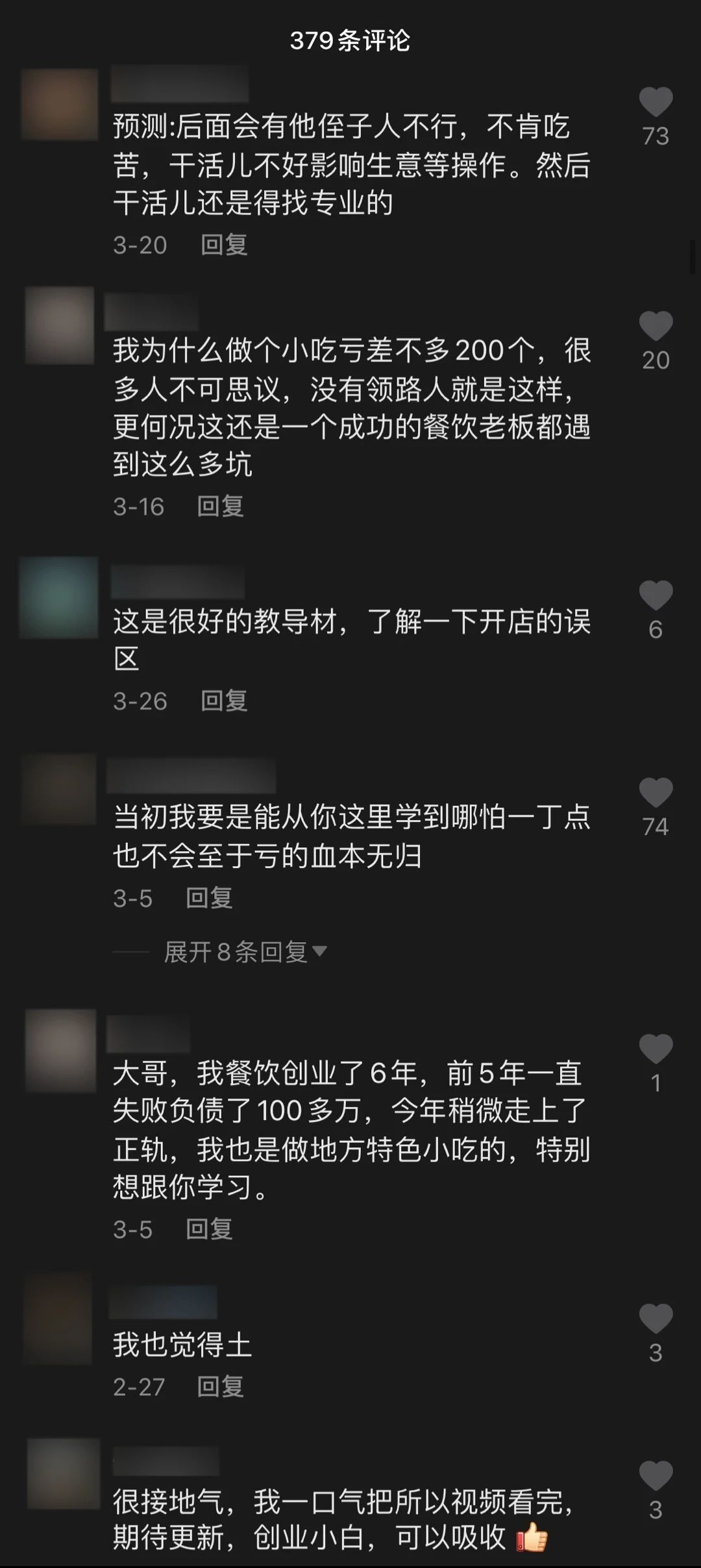Image resolution: width=701 pixels, height=1568 pixels.
Task: Like the 血本无归 comment
Action: coord(656,793)
